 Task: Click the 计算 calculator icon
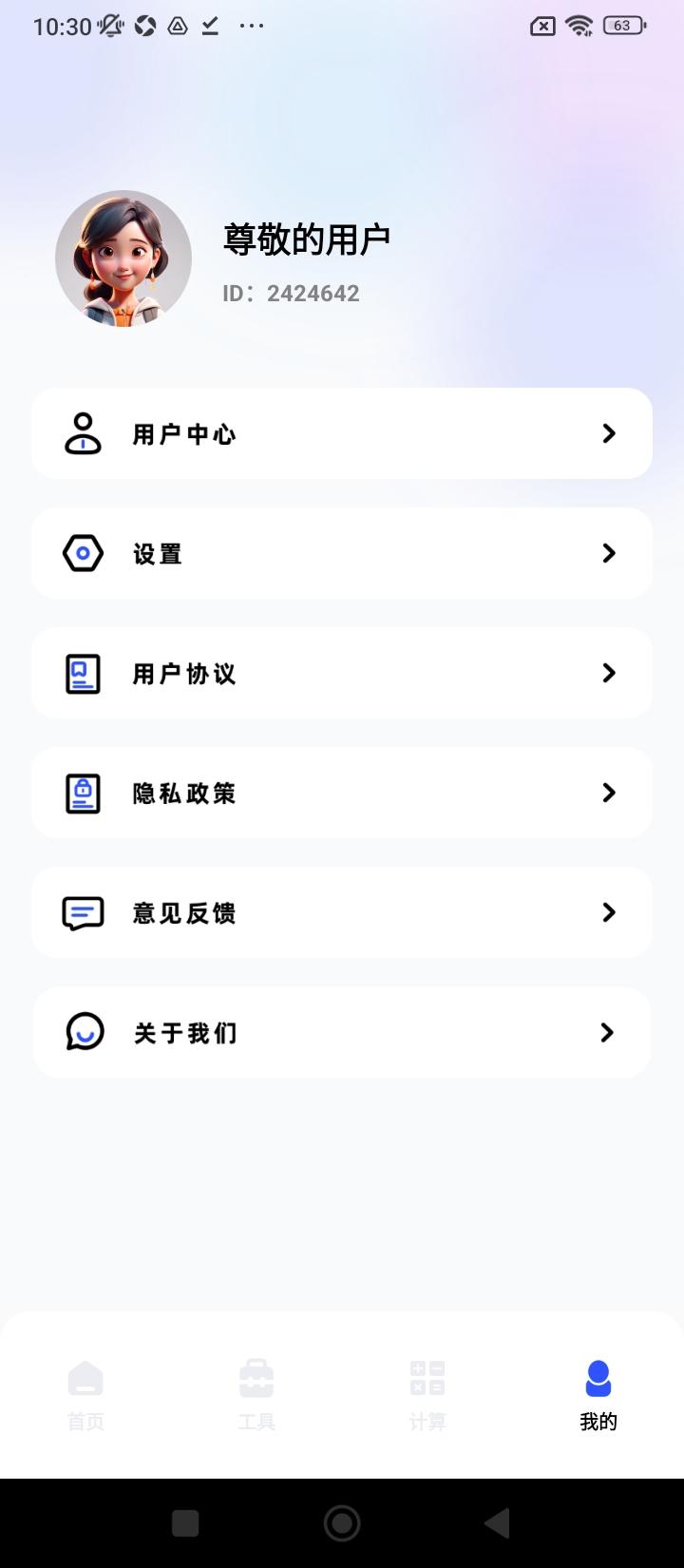click(x=427, y=1378)
